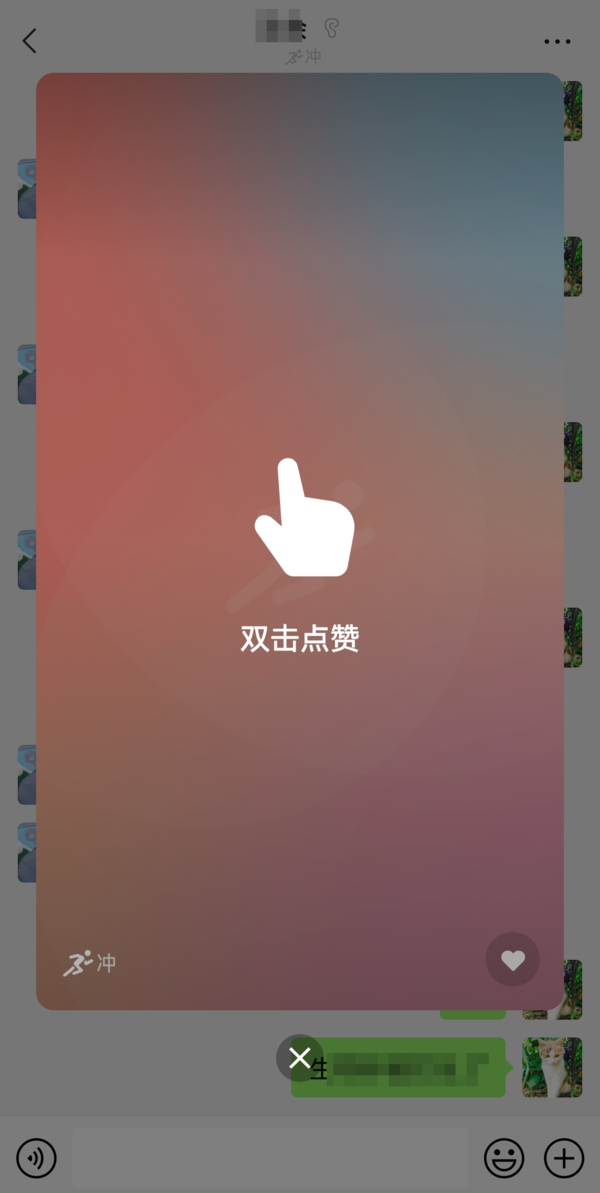The width and height of the screenshot is (600, 1193).
Task: Close the status card overlay
Action: [299, 1058]
